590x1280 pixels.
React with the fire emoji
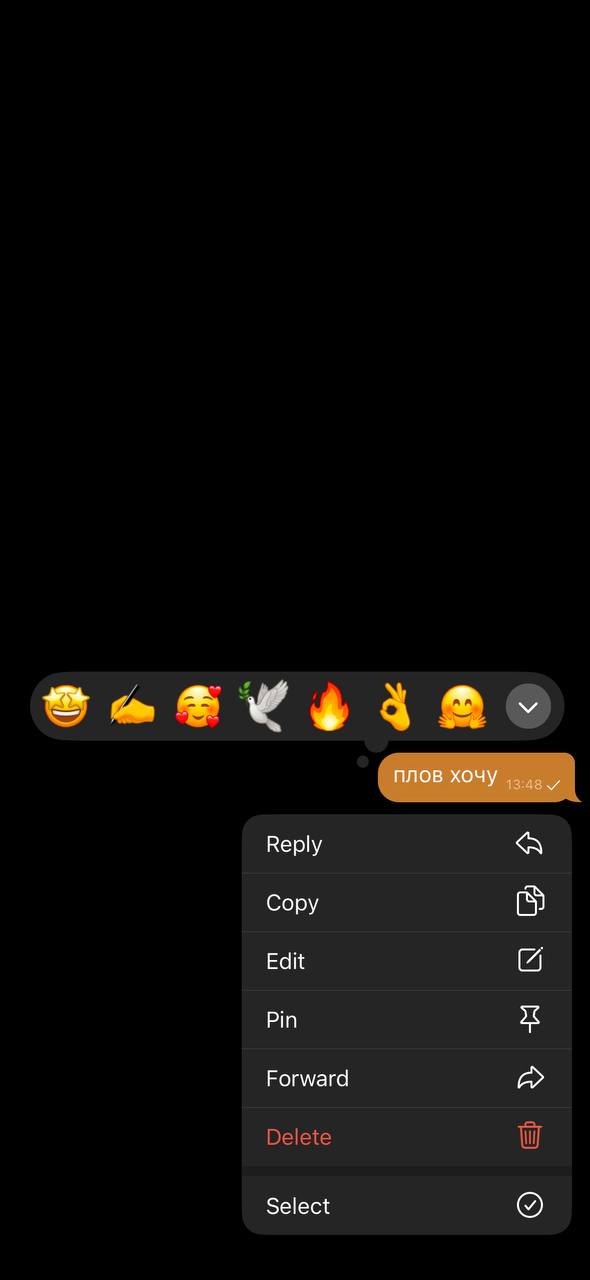tap(329, 707)
